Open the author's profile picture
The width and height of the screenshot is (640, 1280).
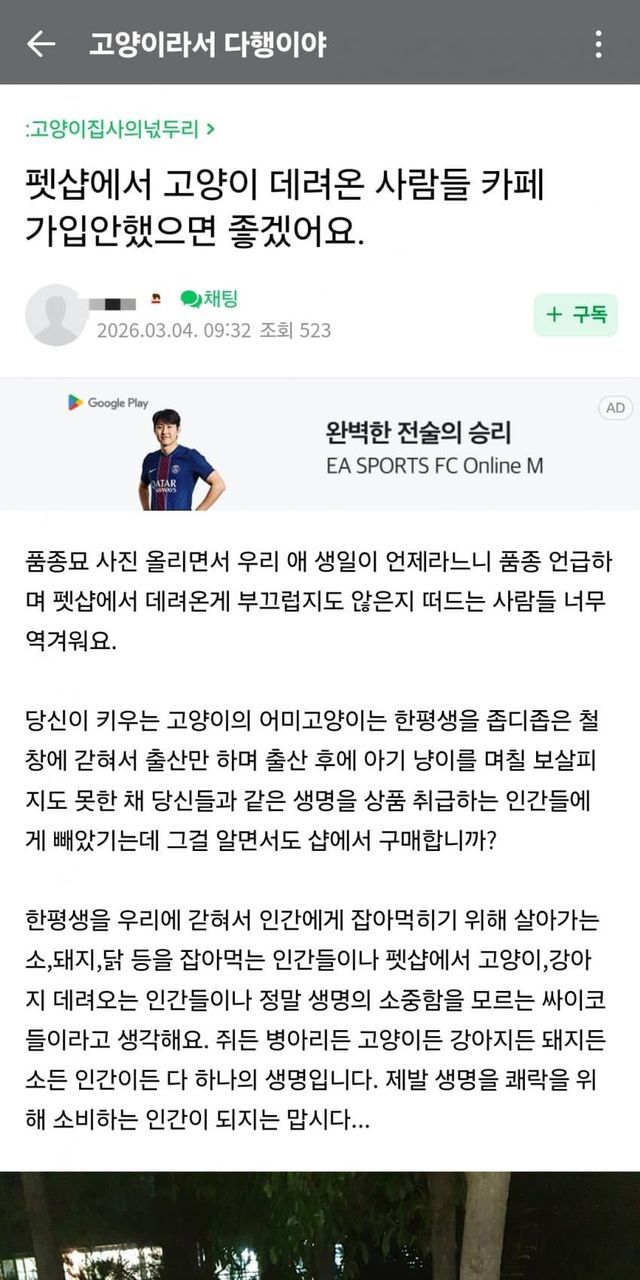point(56,314)
